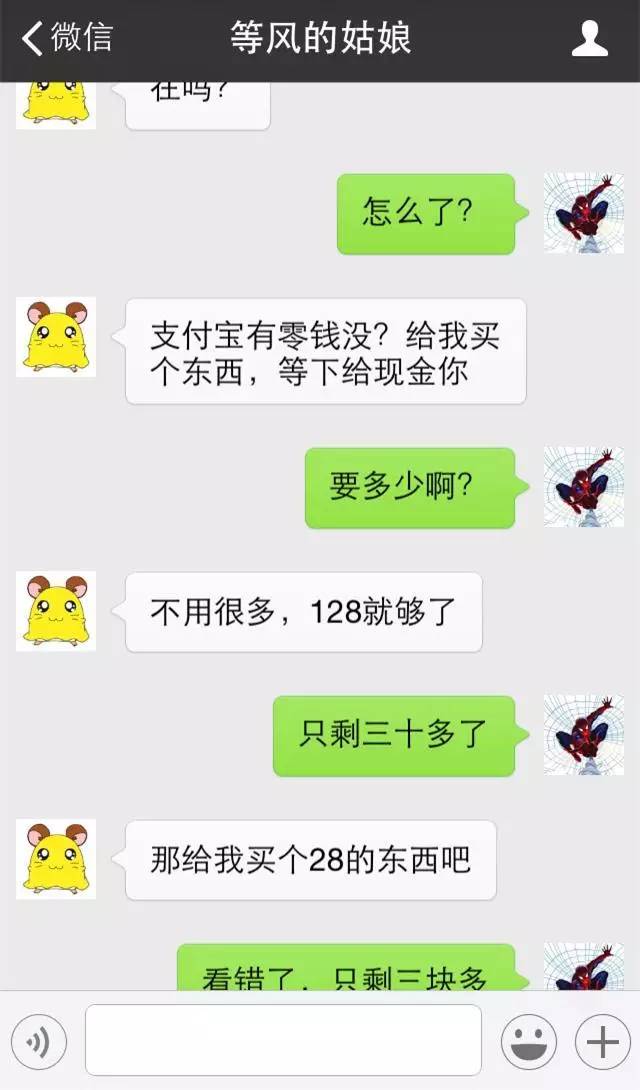Open the chat info profile icon
Viewport: 640px width, 1090px height.
(590, 38)
